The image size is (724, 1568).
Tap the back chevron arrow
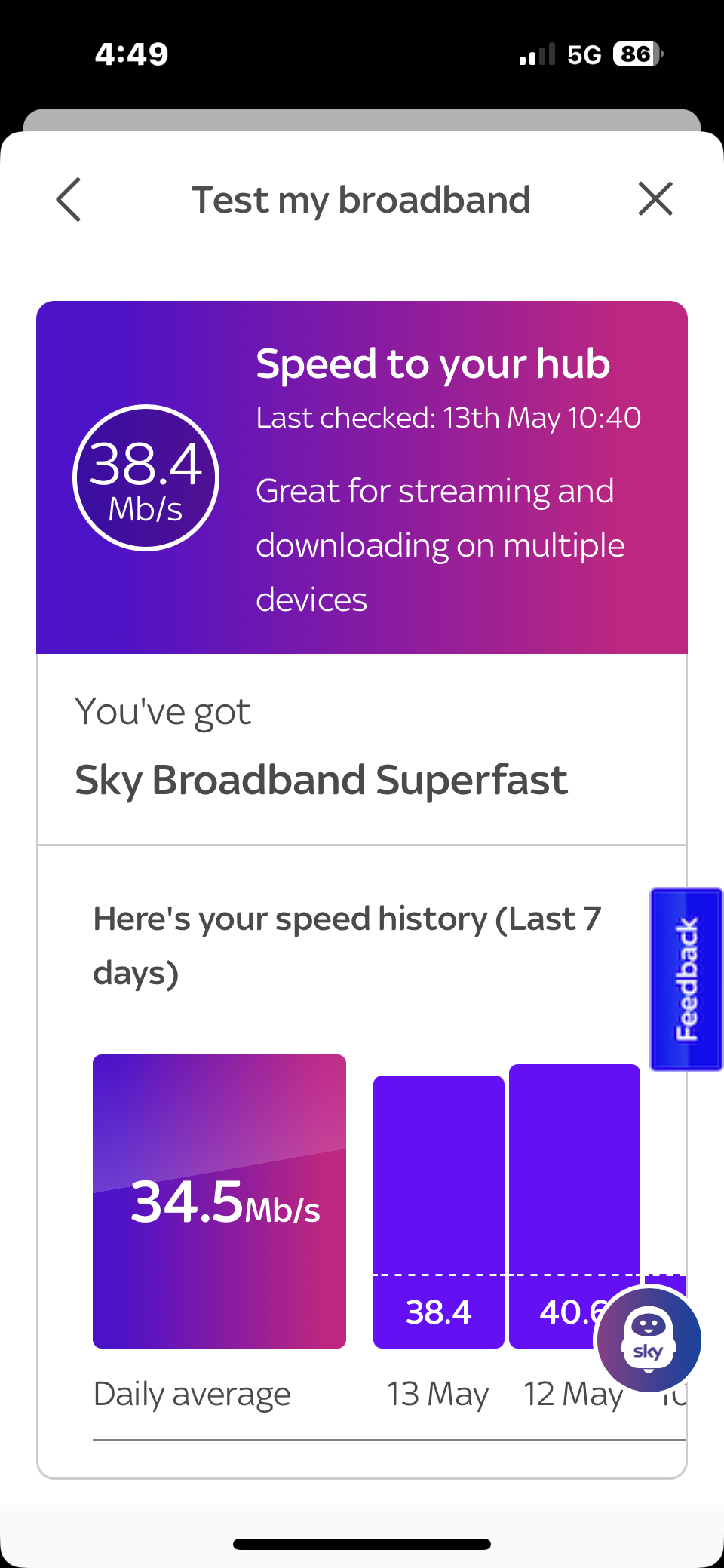point(68,200)
